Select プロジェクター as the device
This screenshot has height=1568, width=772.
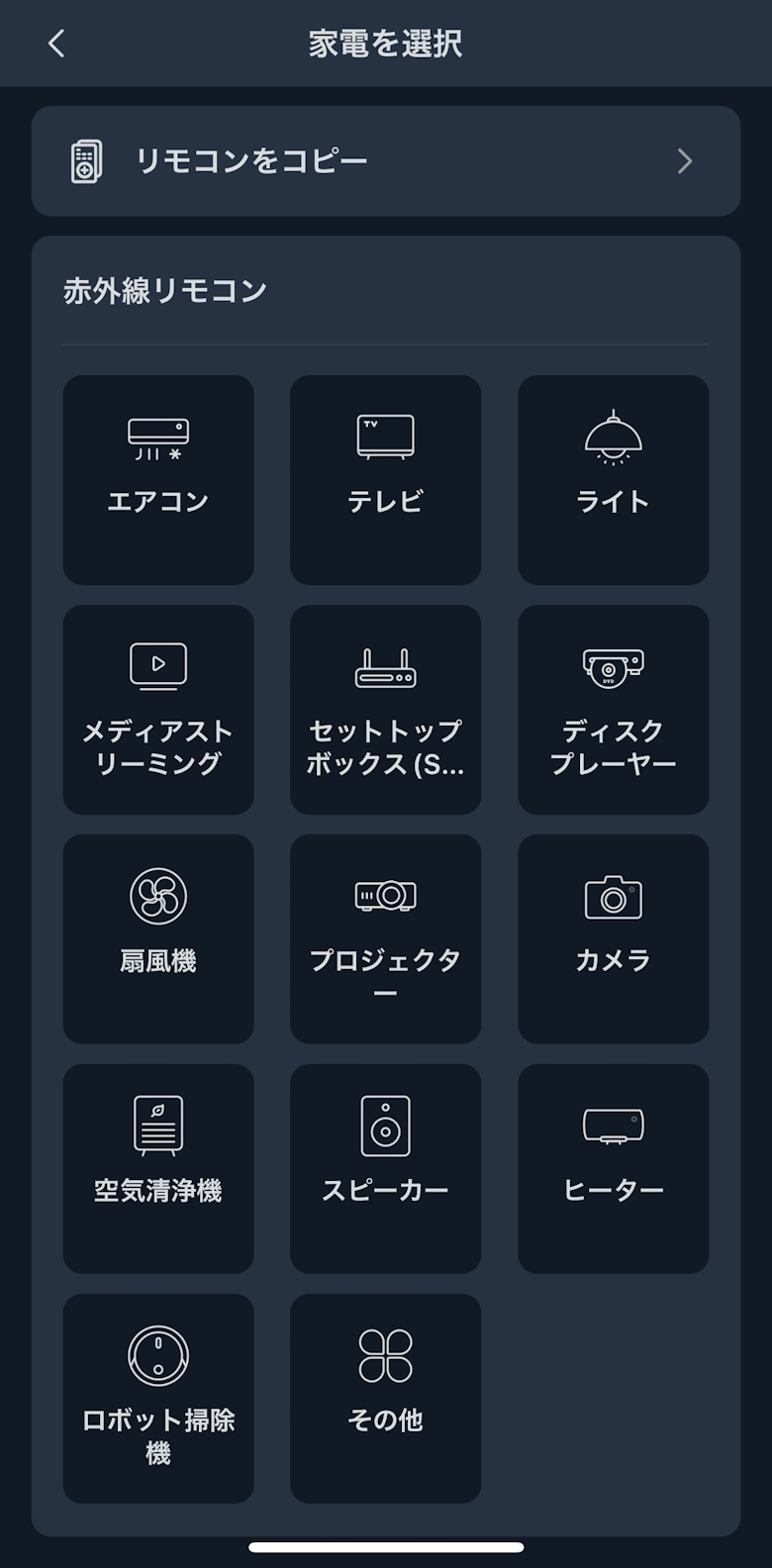coord(386,938)
